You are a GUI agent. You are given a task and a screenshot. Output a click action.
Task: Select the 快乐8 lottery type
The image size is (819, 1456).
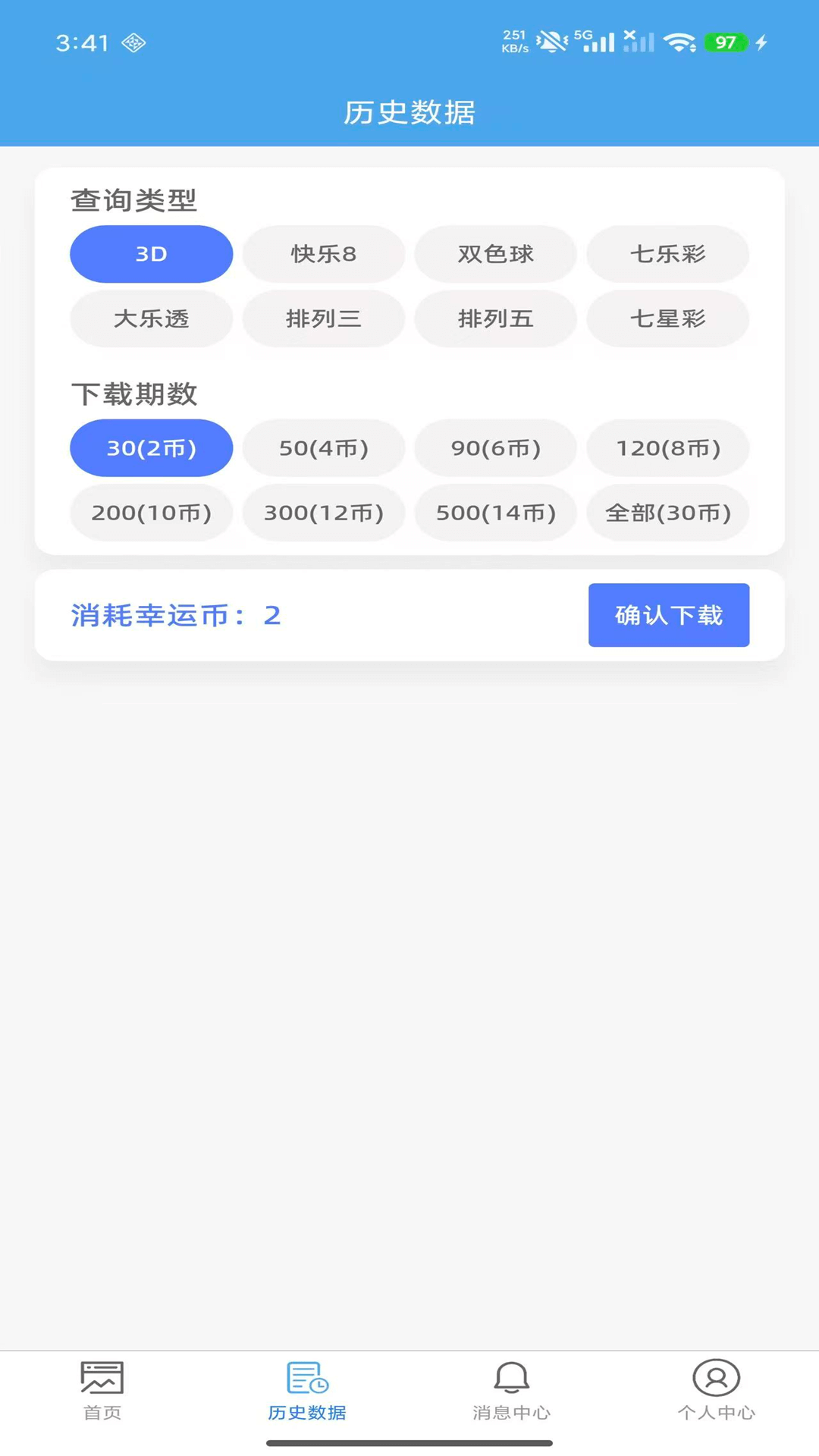(323, 254)
